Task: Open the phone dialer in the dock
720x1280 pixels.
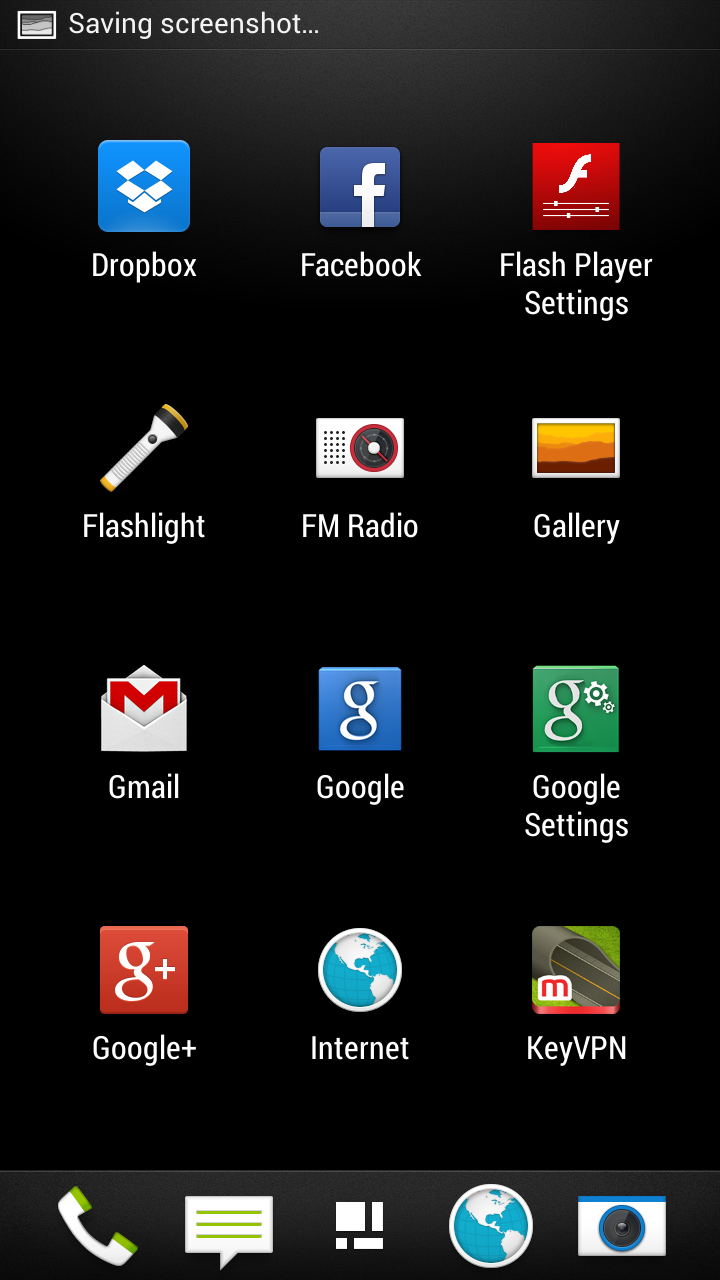Action: pos(97,1226)
